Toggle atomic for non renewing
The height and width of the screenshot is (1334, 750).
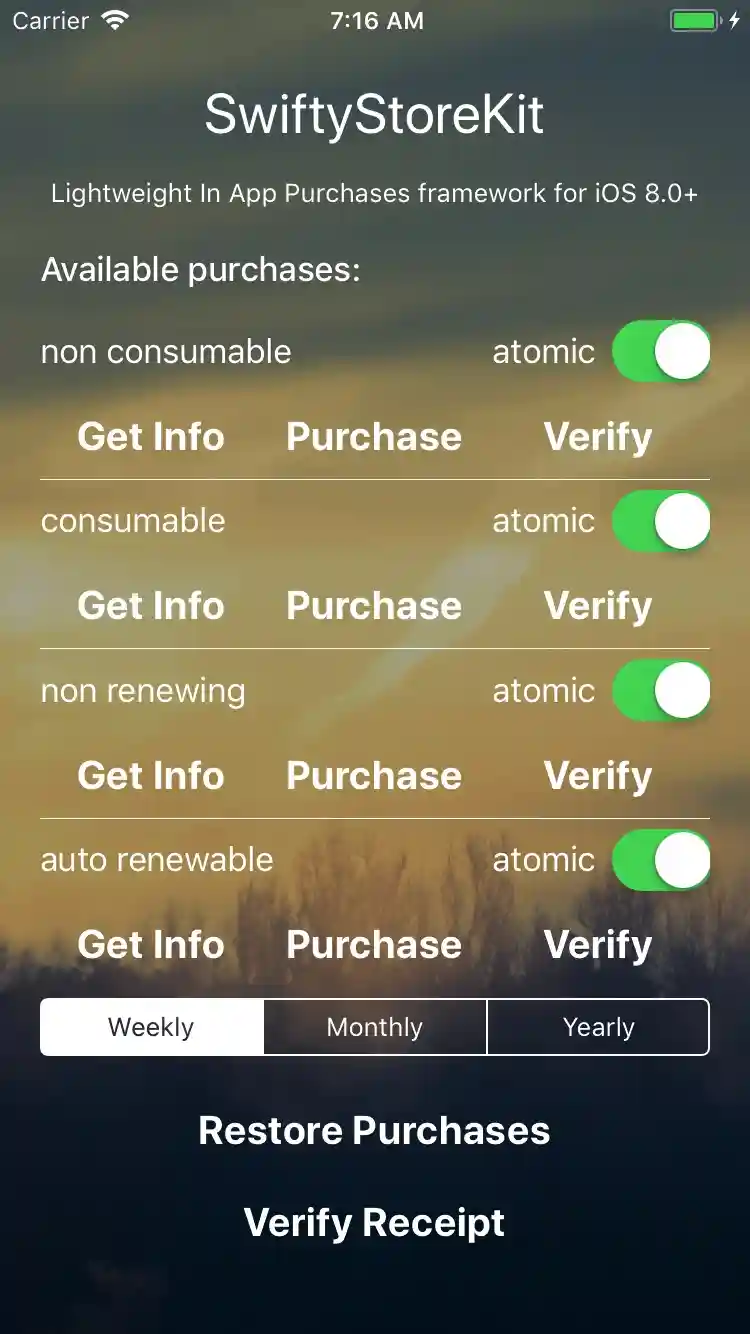point(661,691)
